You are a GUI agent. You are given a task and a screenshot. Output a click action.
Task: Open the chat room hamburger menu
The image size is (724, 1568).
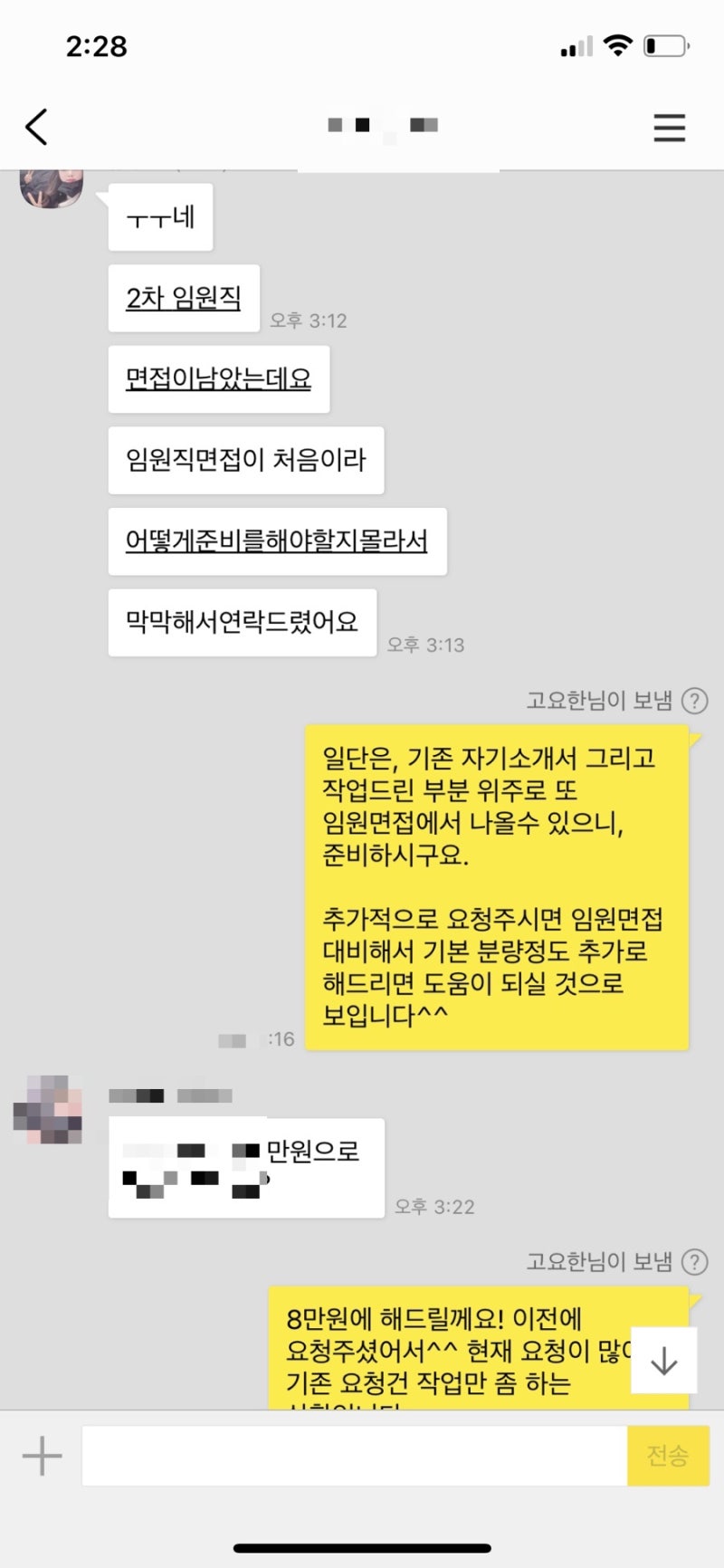[669, 128]
